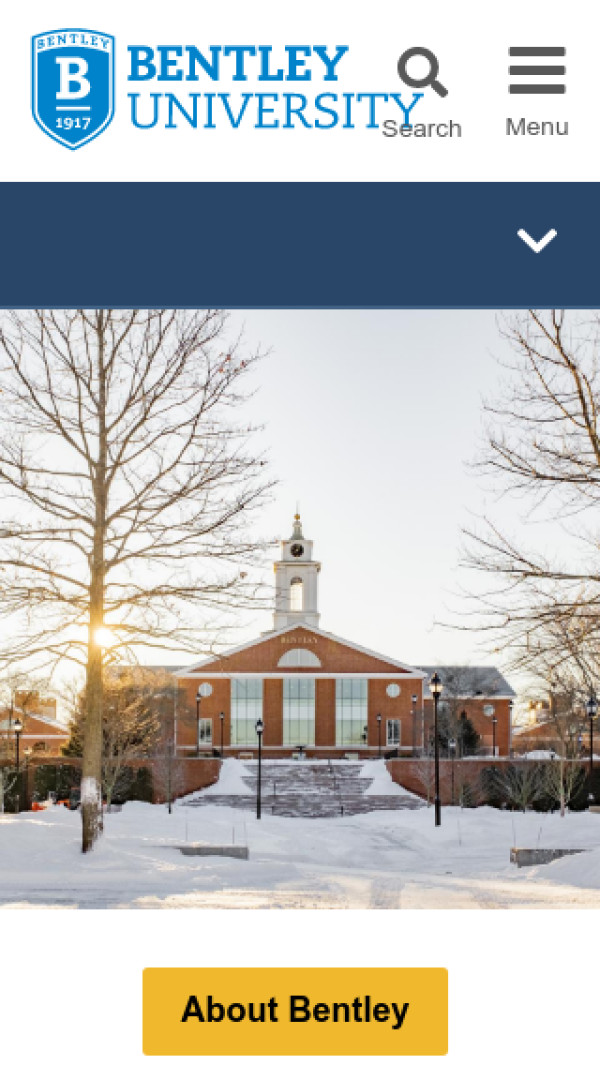This screenshot has width=600, height=1065.
Task: Tap the About Bentley button
Action: tap(295, 1010)
